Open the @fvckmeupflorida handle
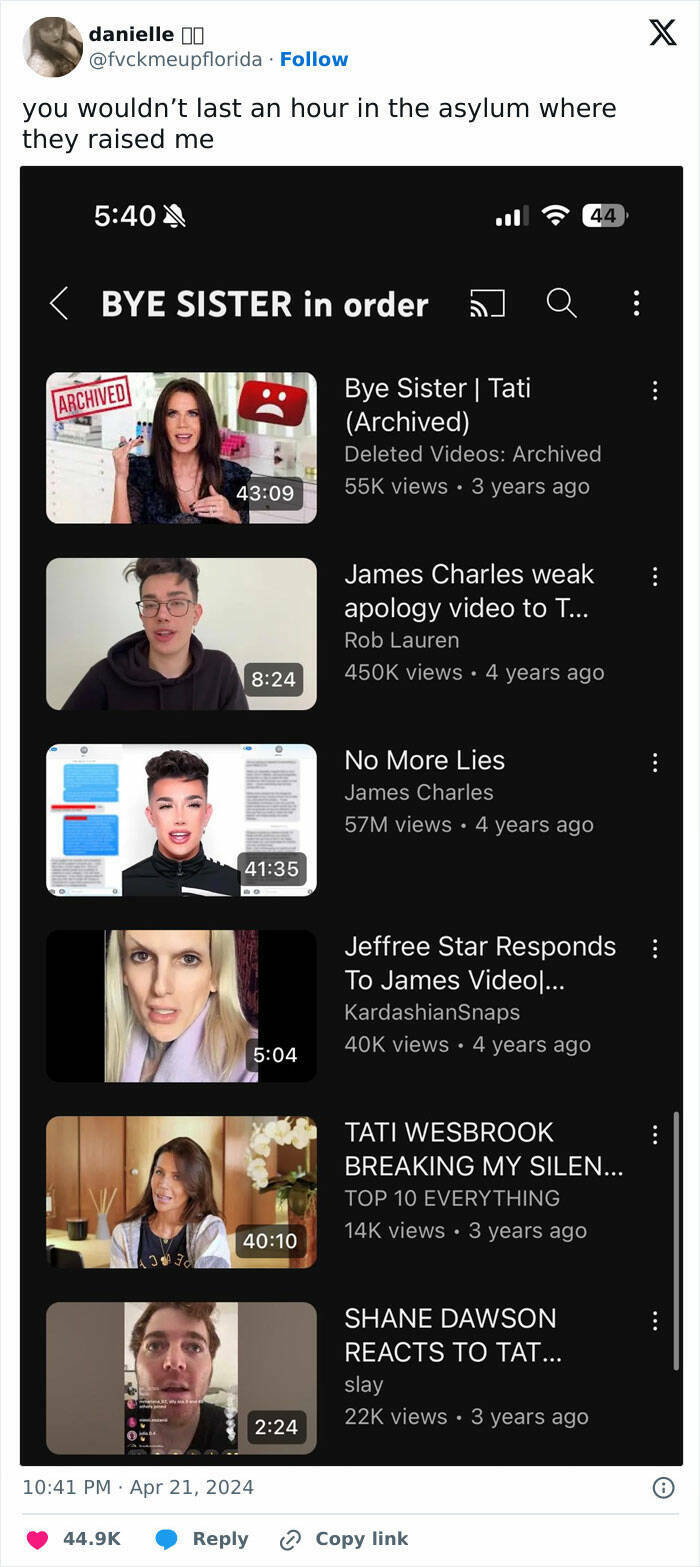The height and width of the screenshot is (1567, 700). pyautogui.click(x=175, y=59)
